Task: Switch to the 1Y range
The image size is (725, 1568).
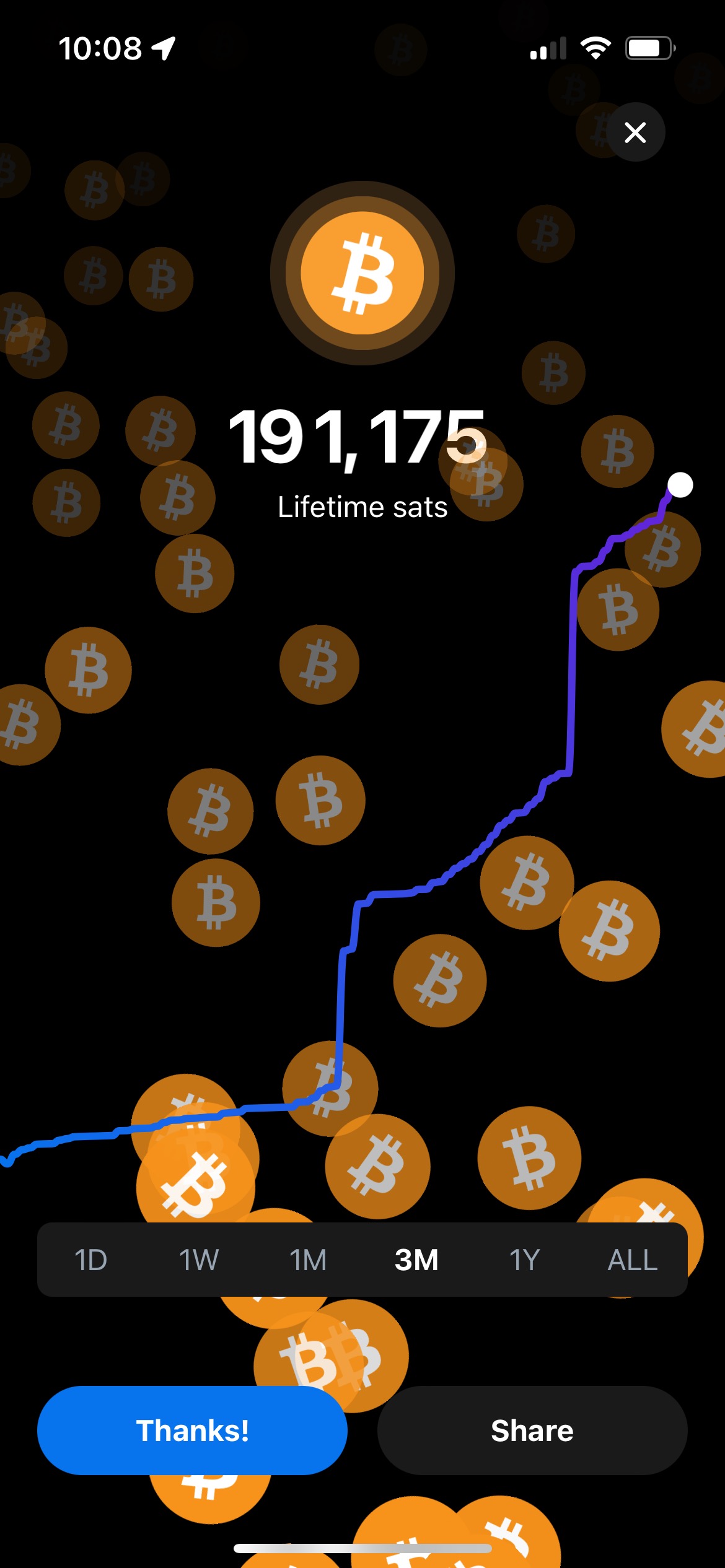Action: tap(524, 1260)
